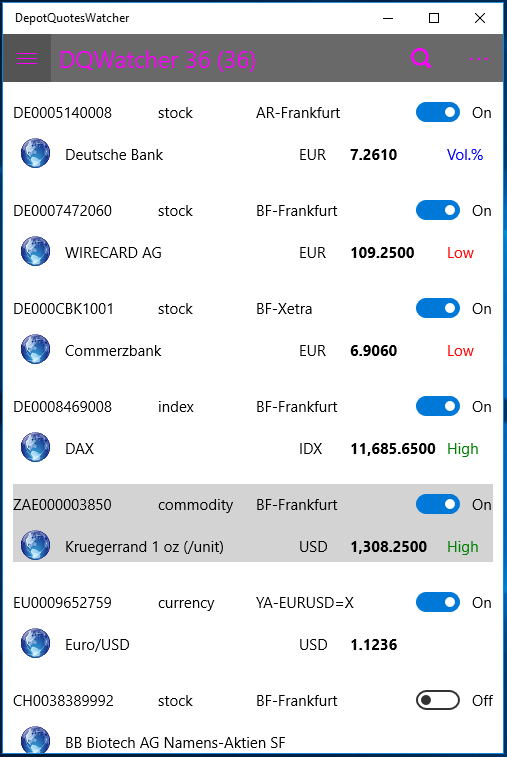507x757 pixels.
Task: Open the Commerzbank quote row
Action: pos(253,330)
